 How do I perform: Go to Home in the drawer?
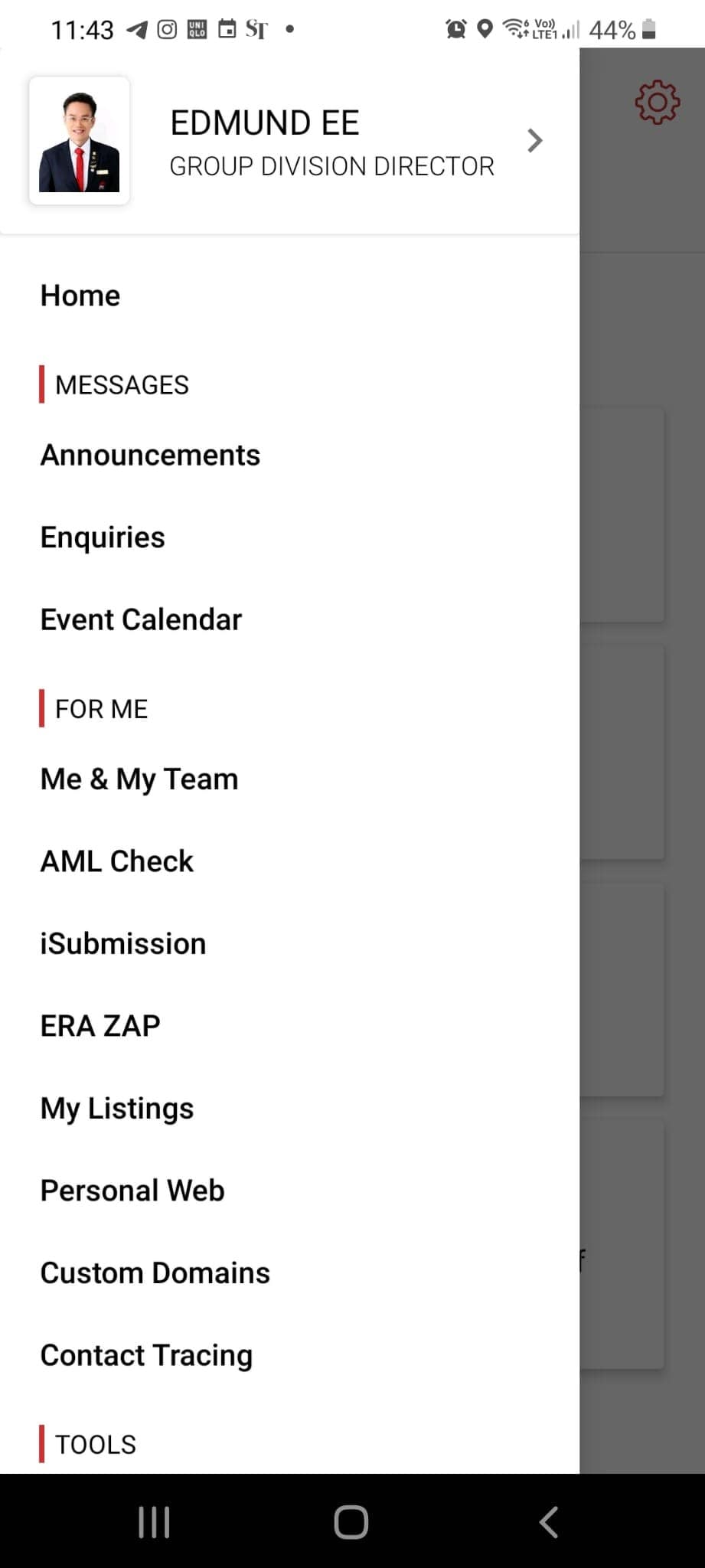pos(80,296)
